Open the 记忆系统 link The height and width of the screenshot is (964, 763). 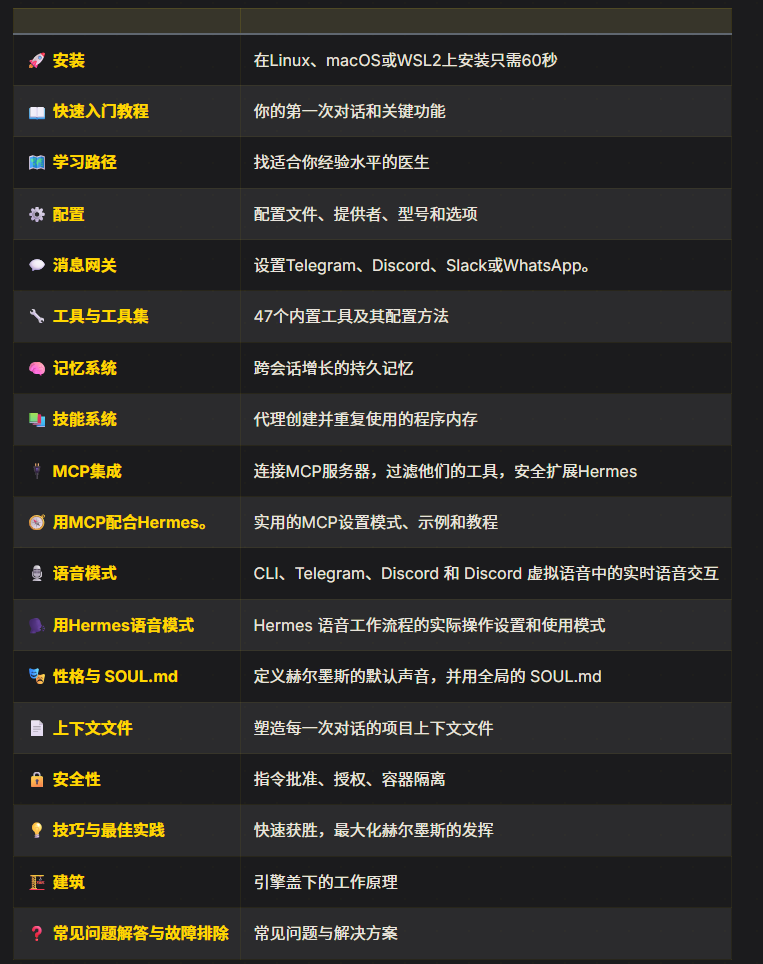tap(84, 368)
